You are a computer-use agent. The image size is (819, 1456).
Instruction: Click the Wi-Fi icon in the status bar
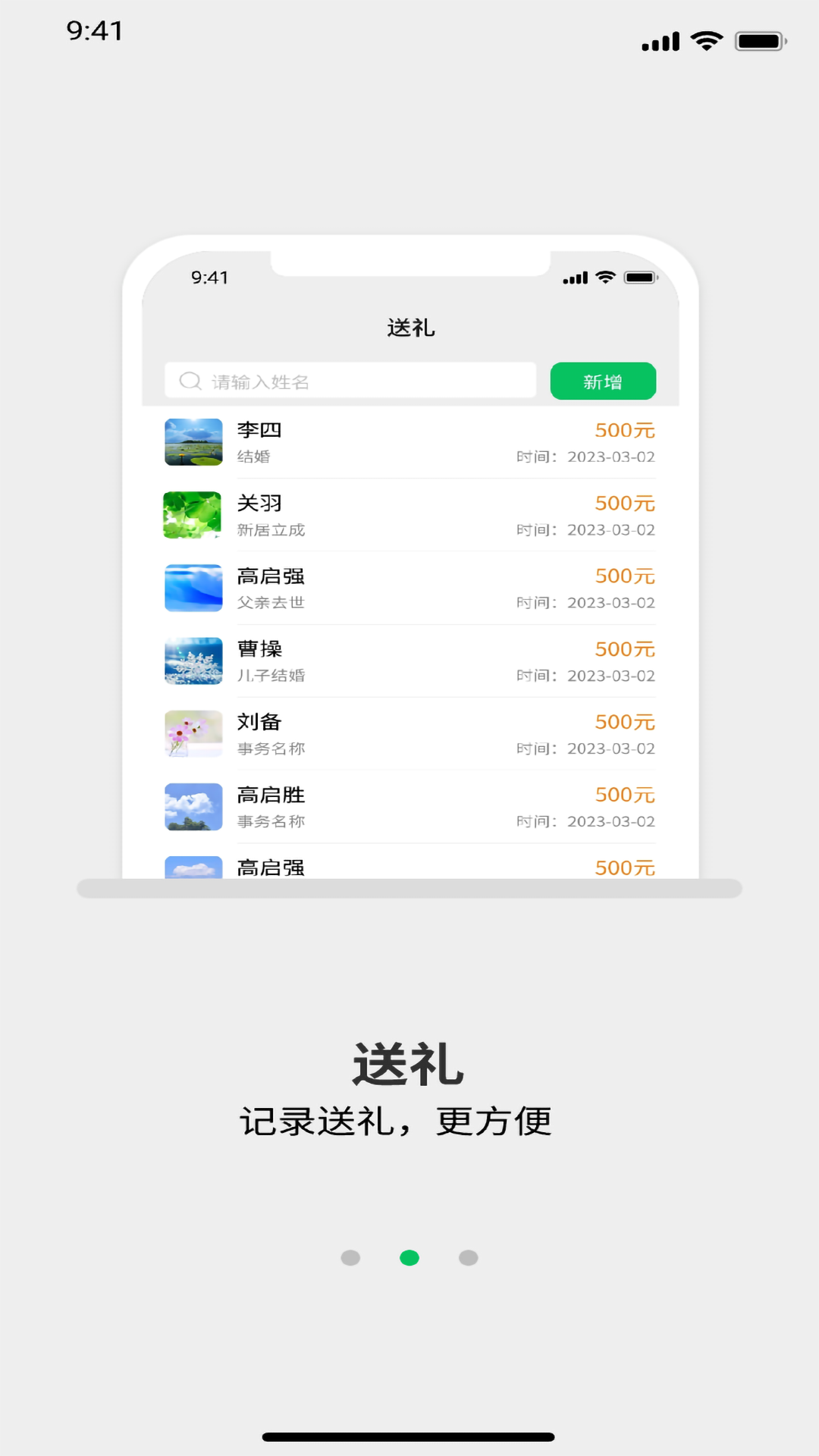[x=707, y=42]
